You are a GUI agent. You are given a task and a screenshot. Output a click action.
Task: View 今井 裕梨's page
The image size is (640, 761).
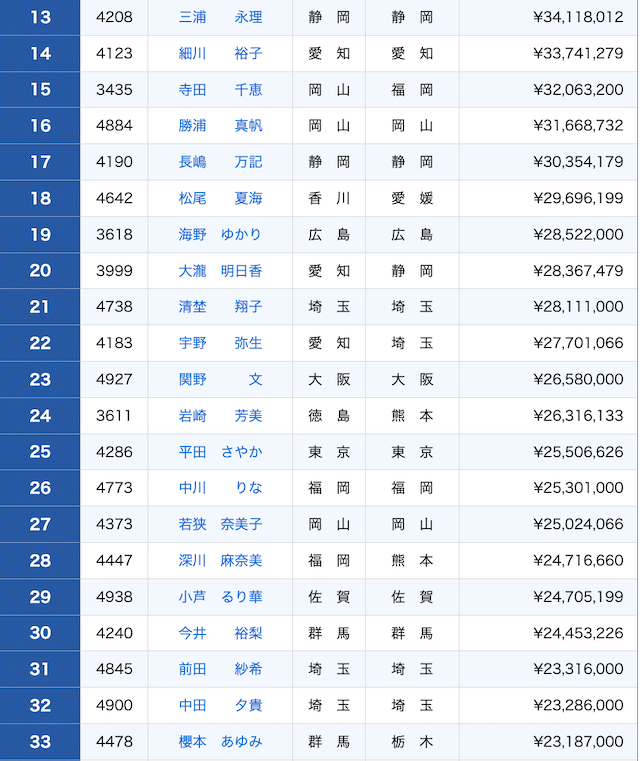(x=220, y=633)
